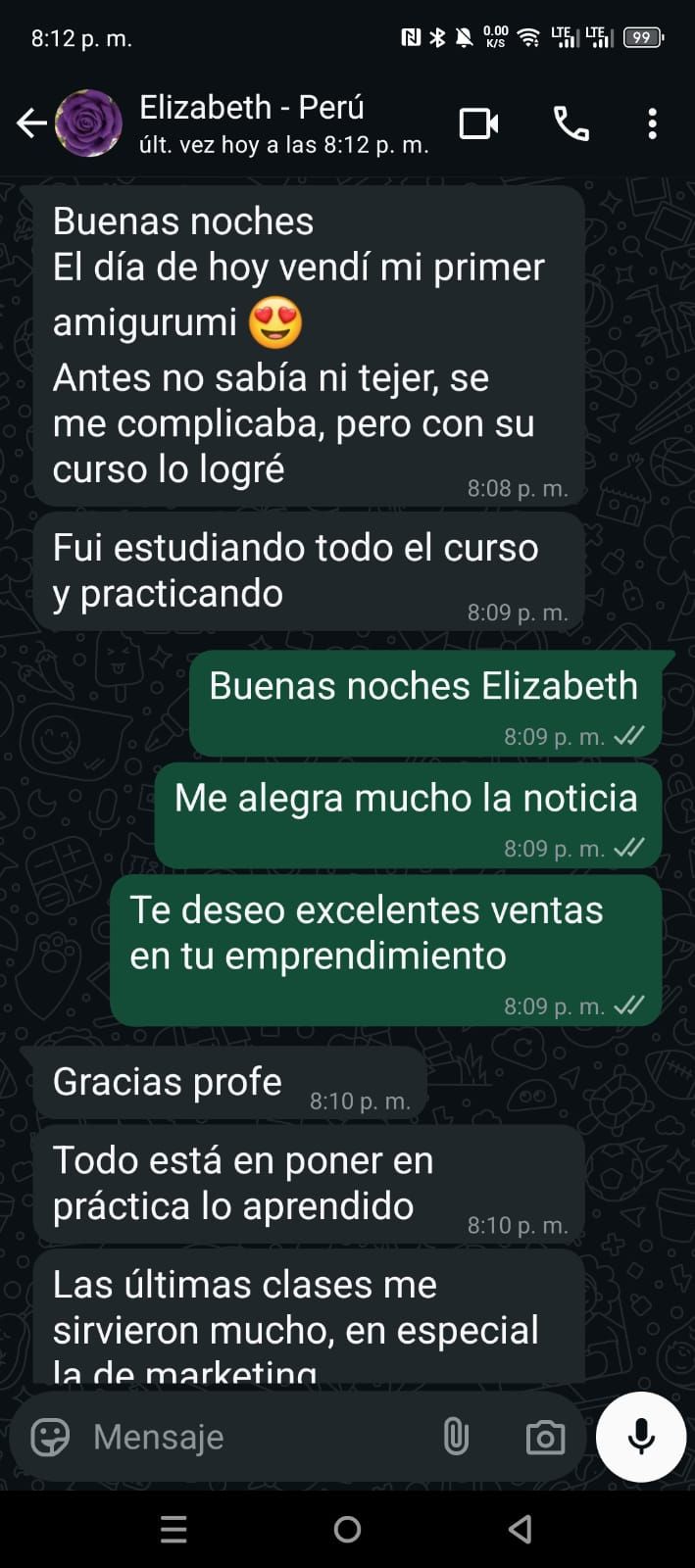Tap the Mensaje text field
This screenshot has width=695, height=1568.
pos(255,1437)
